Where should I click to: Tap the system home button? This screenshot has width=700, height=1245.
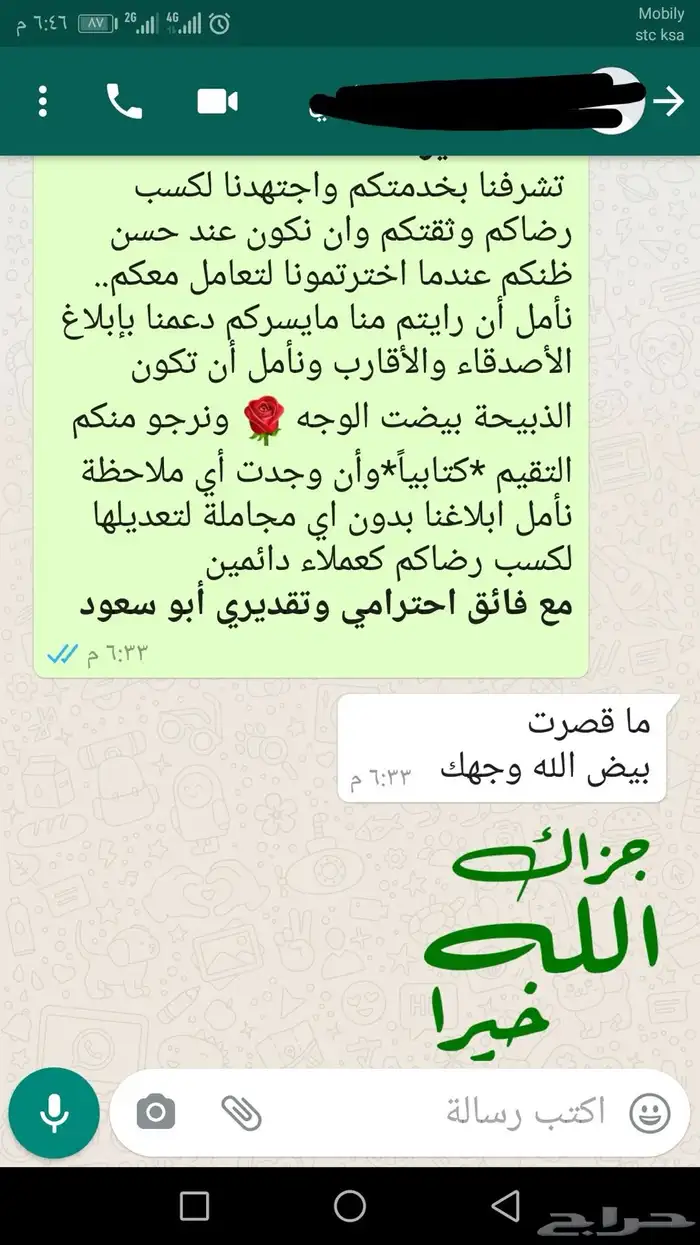pos(350,1205)
